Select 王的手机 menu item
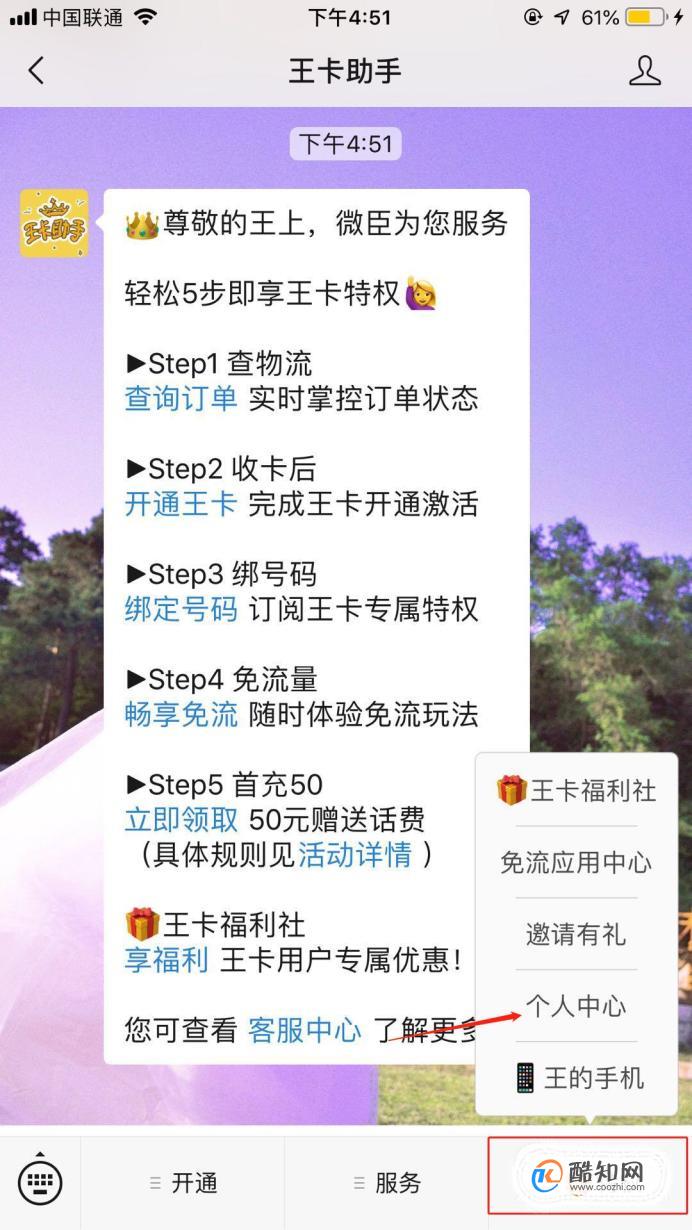The image size is (692, 1230). pos(577,1078)
